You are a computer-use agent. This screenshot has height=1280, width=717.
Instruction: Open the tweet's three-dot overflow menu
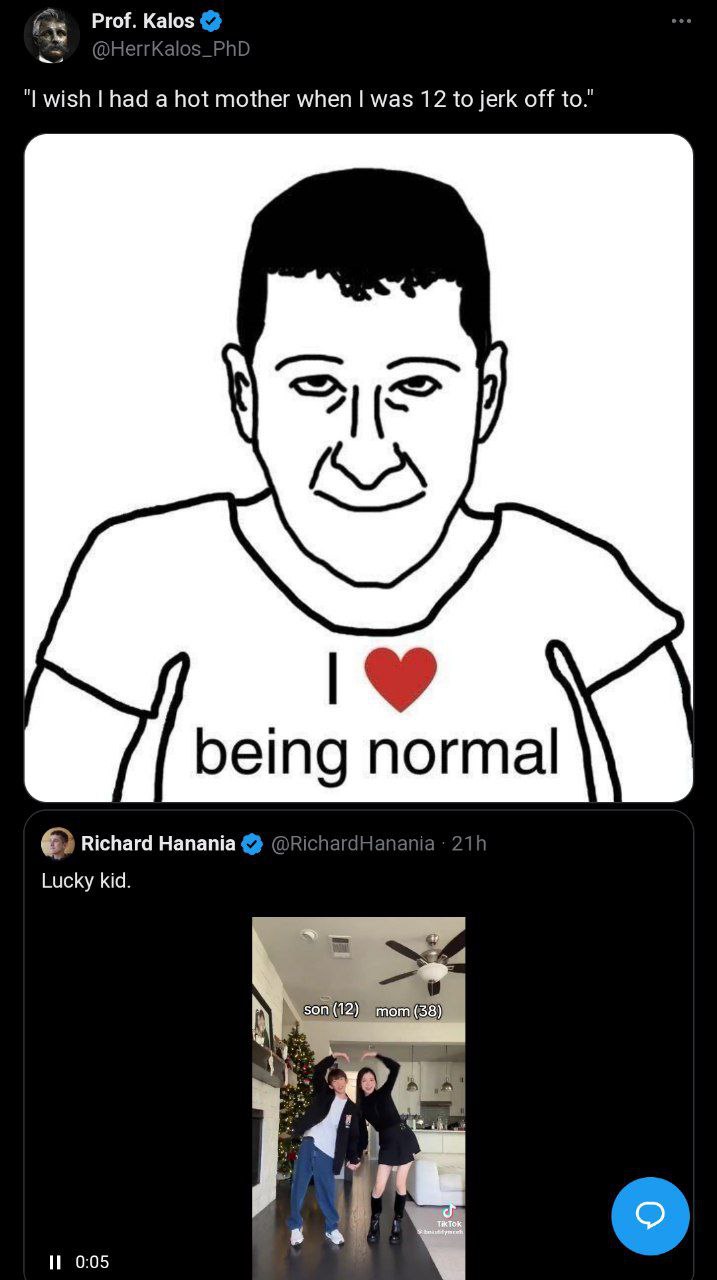[x=681, y=21]
